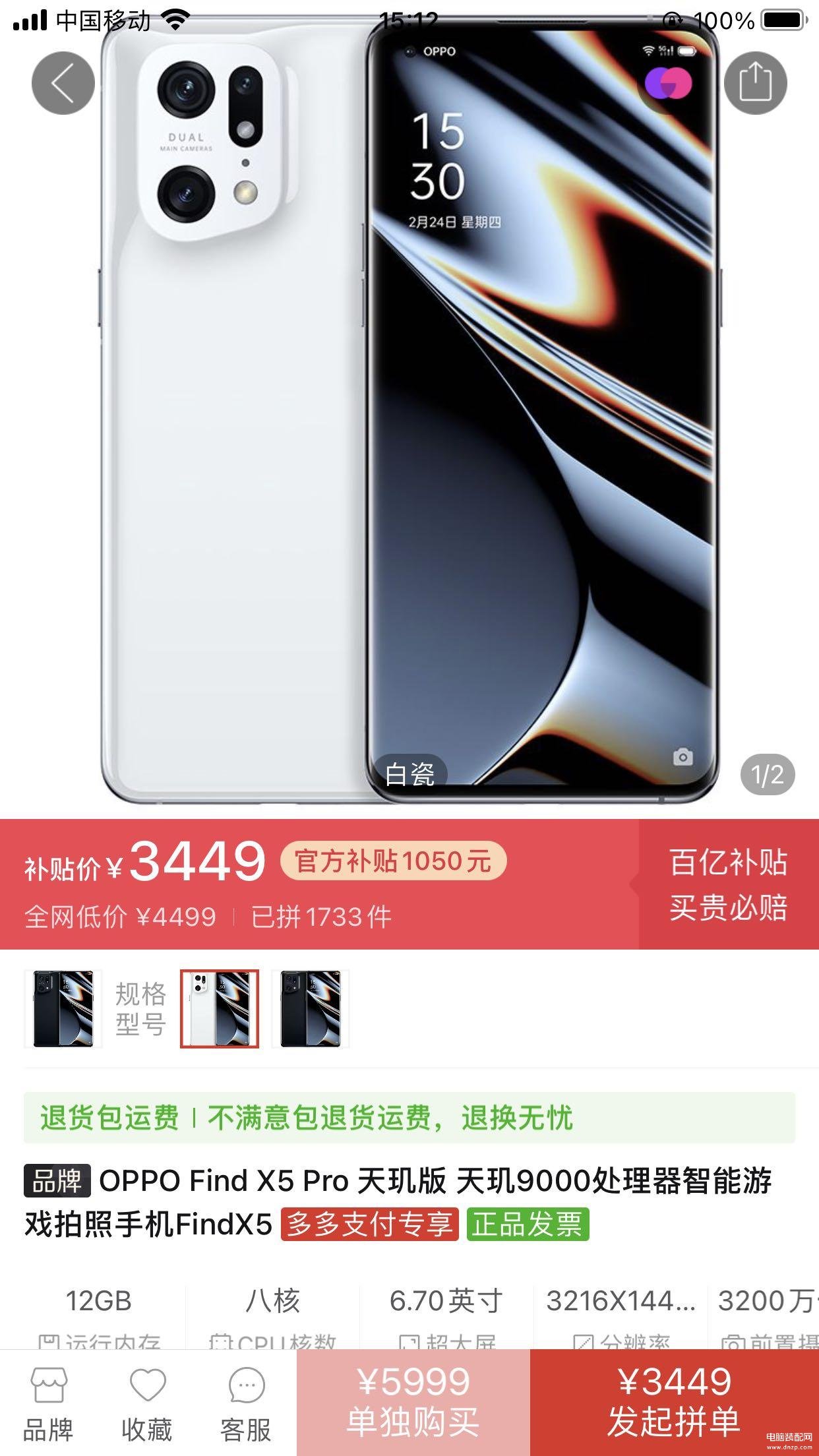The image size is (819, 1456).
Task: Buy alone for ¥5999 单独购买
Action: (413, 1402)
